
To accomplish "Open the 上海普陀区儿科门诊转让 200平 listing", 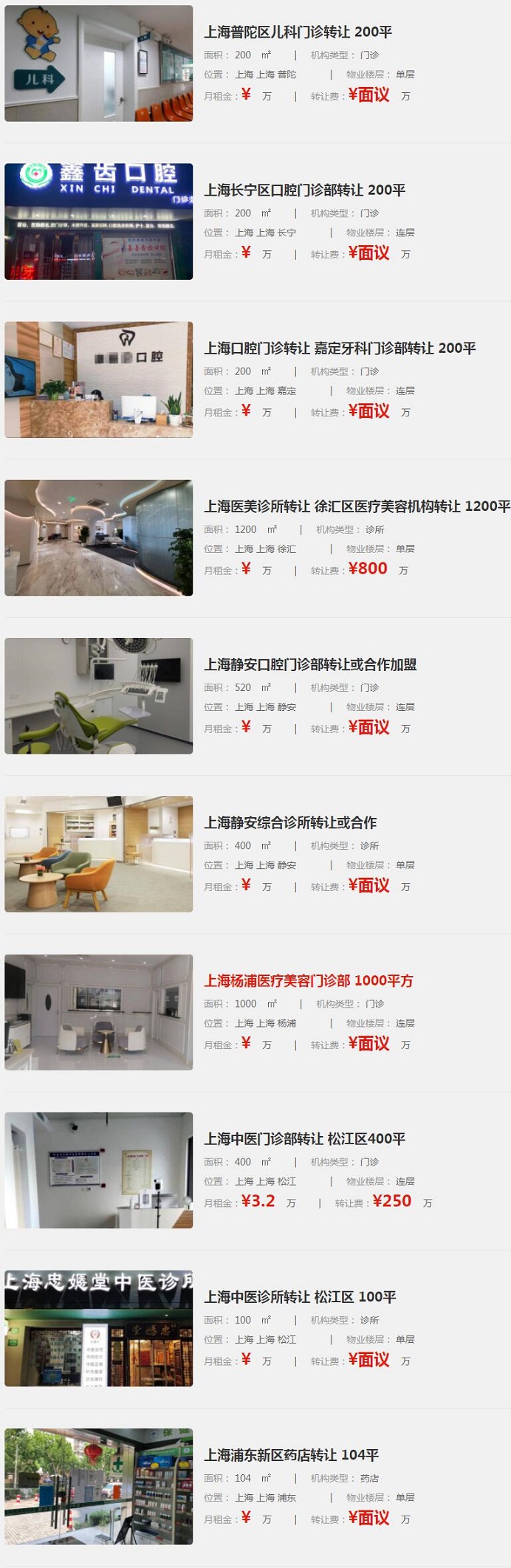I will (298, 32).
